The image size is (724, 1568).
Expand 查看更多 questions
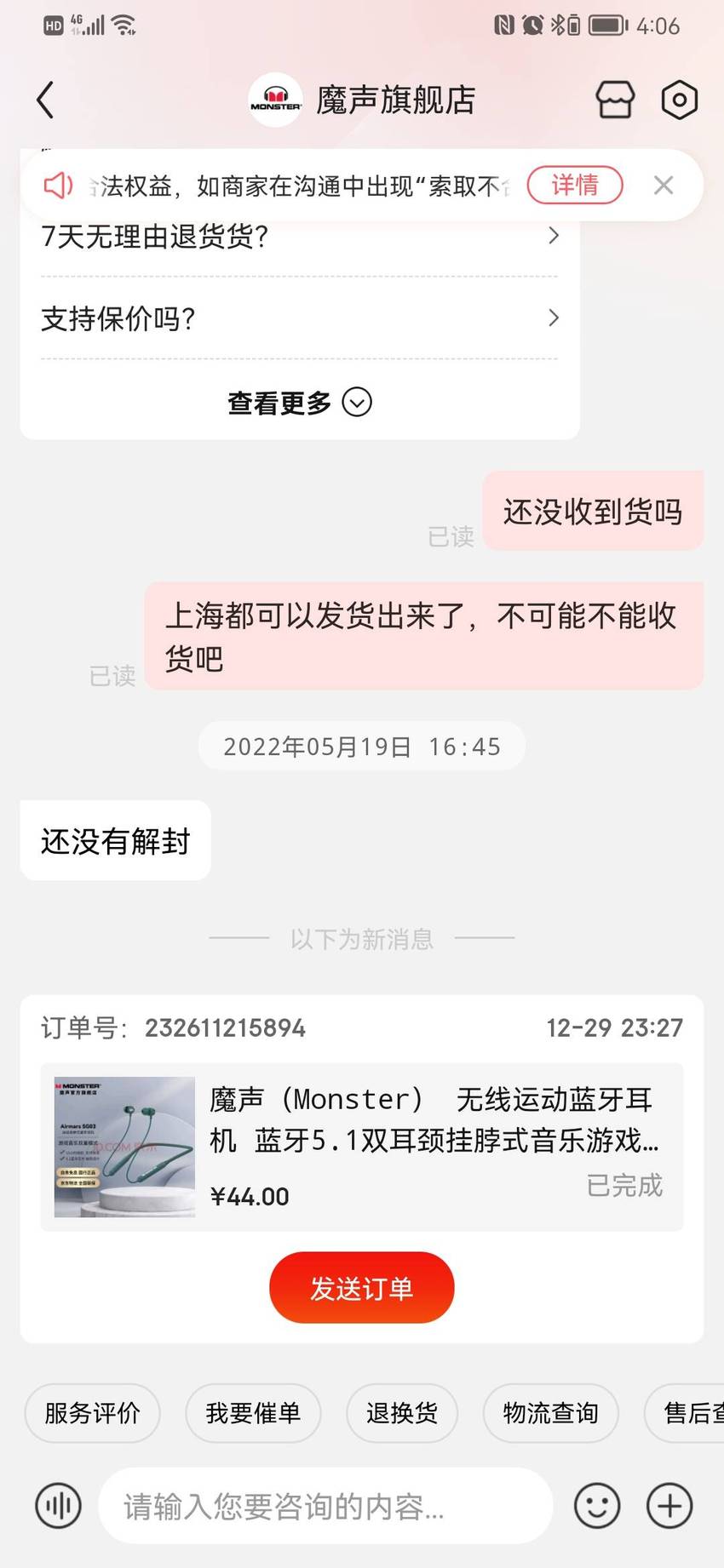click(x=299, y=402)
